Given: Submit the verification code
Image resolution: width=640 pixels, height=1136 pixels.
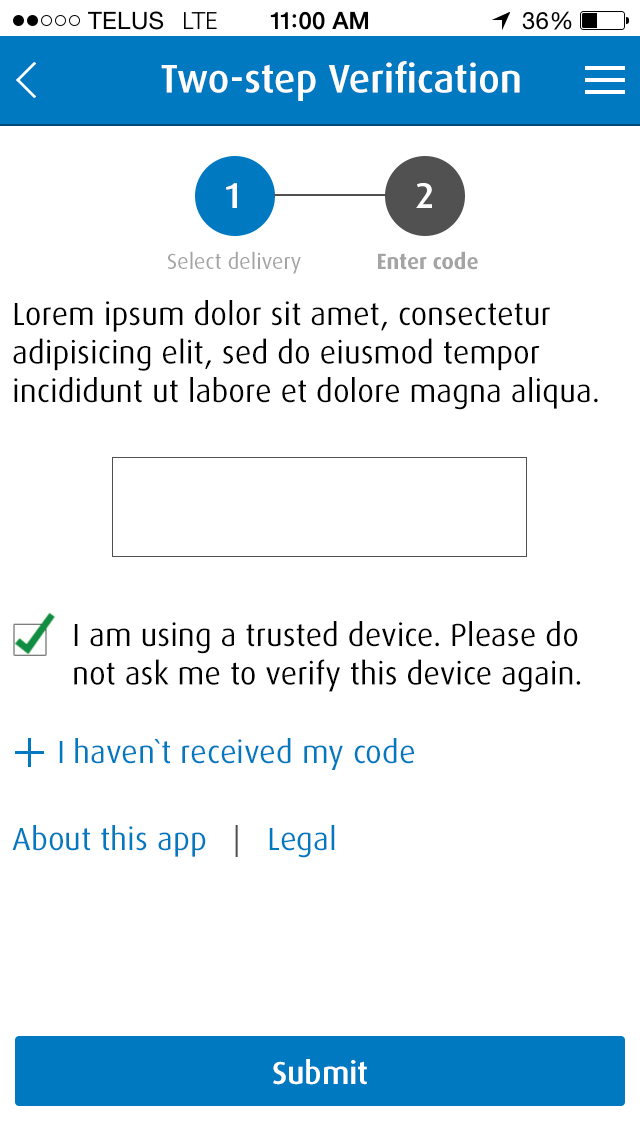Looking at the screenshot, I should [320, 1072].
